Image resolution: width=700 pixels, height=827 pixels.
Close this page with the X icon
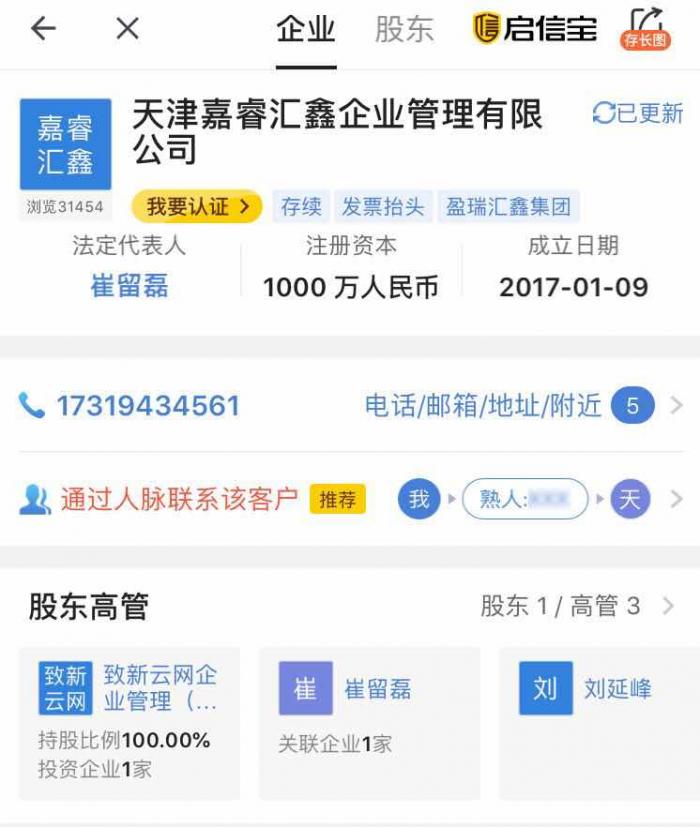point(127,29)
